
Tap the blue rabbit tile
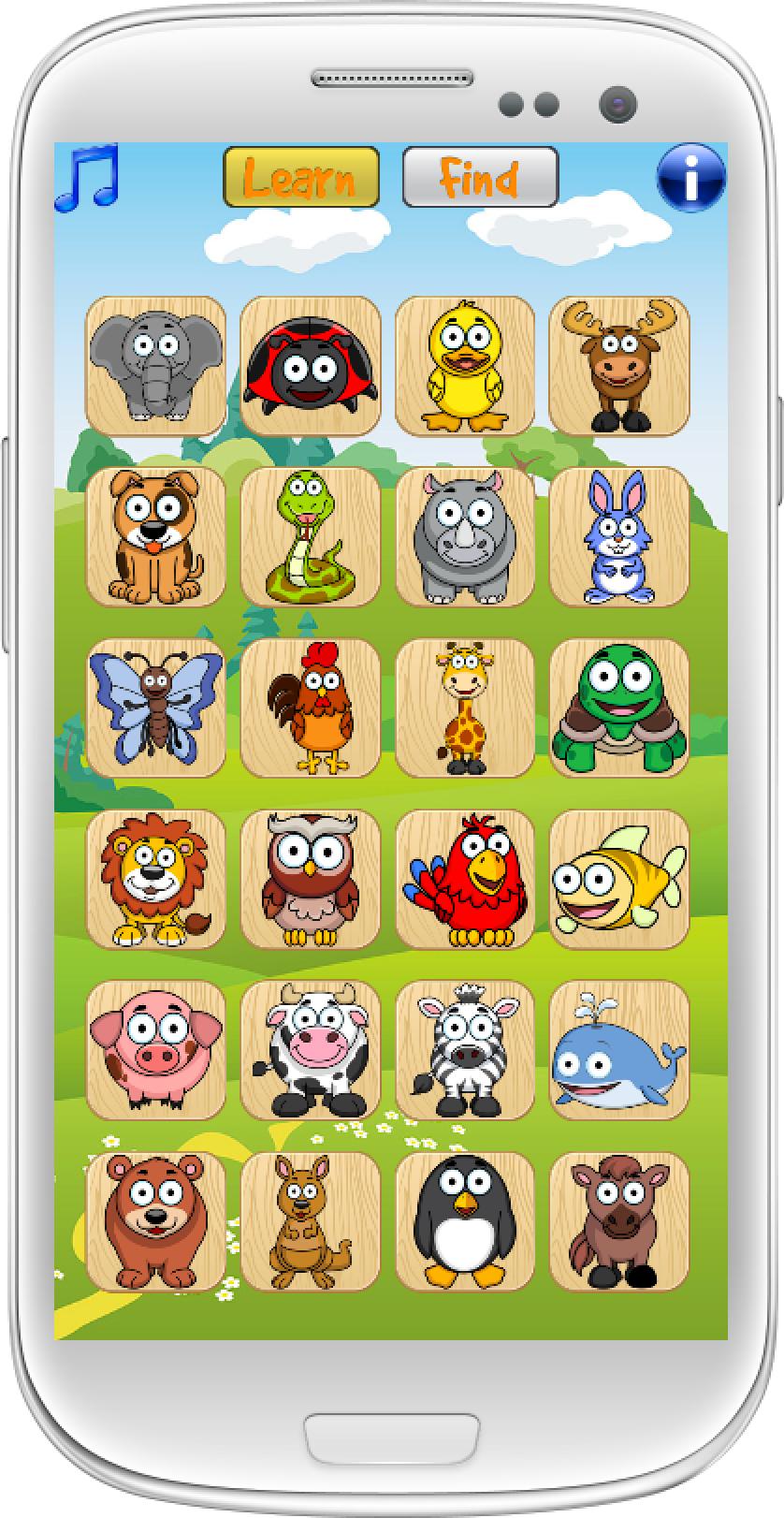click(619, 536)
